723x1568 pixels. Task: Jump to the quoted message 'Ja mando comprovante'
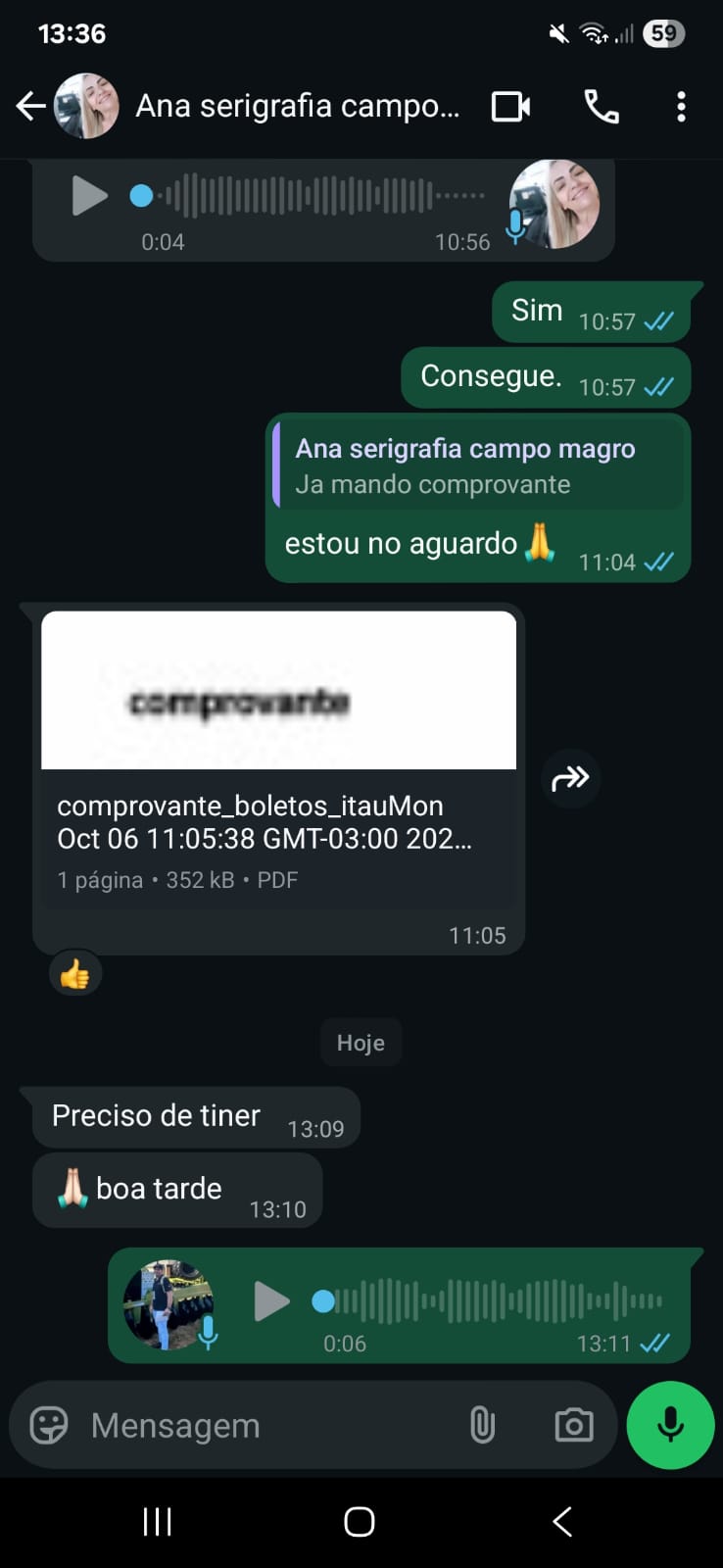(x=478, y=466)
